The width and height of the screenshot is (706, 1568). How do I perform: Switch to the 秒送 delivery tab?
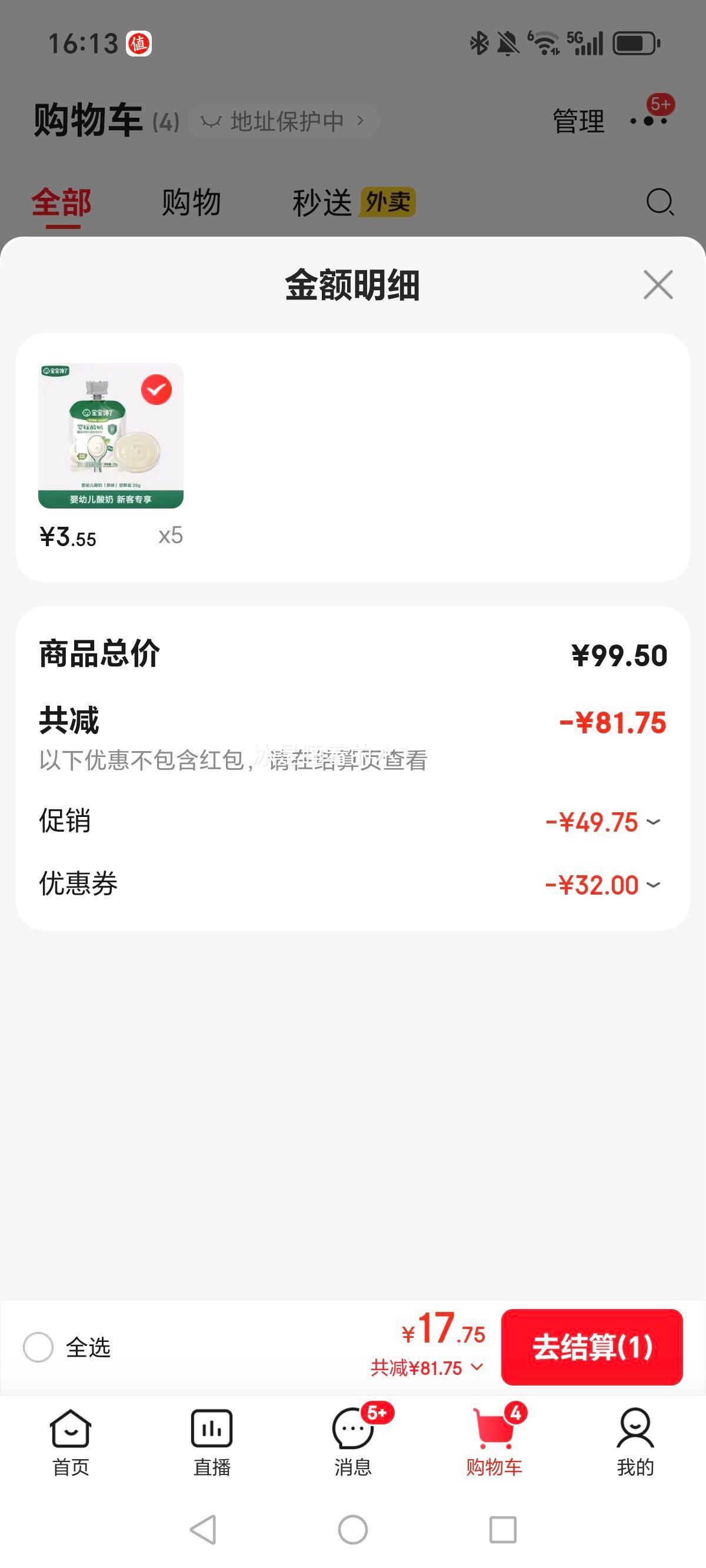pos(324,202)
